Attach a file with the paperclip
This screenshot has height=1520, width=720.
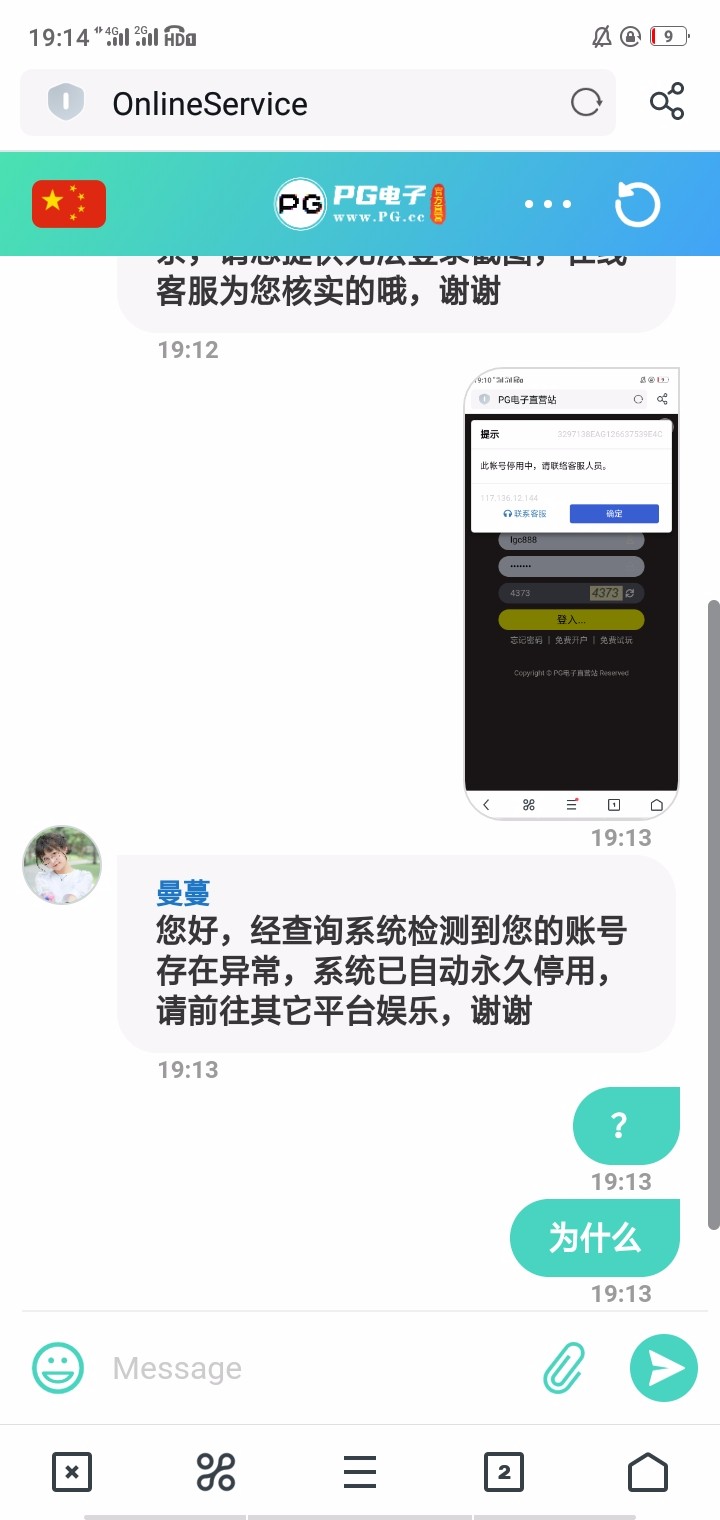point(565,1368)
